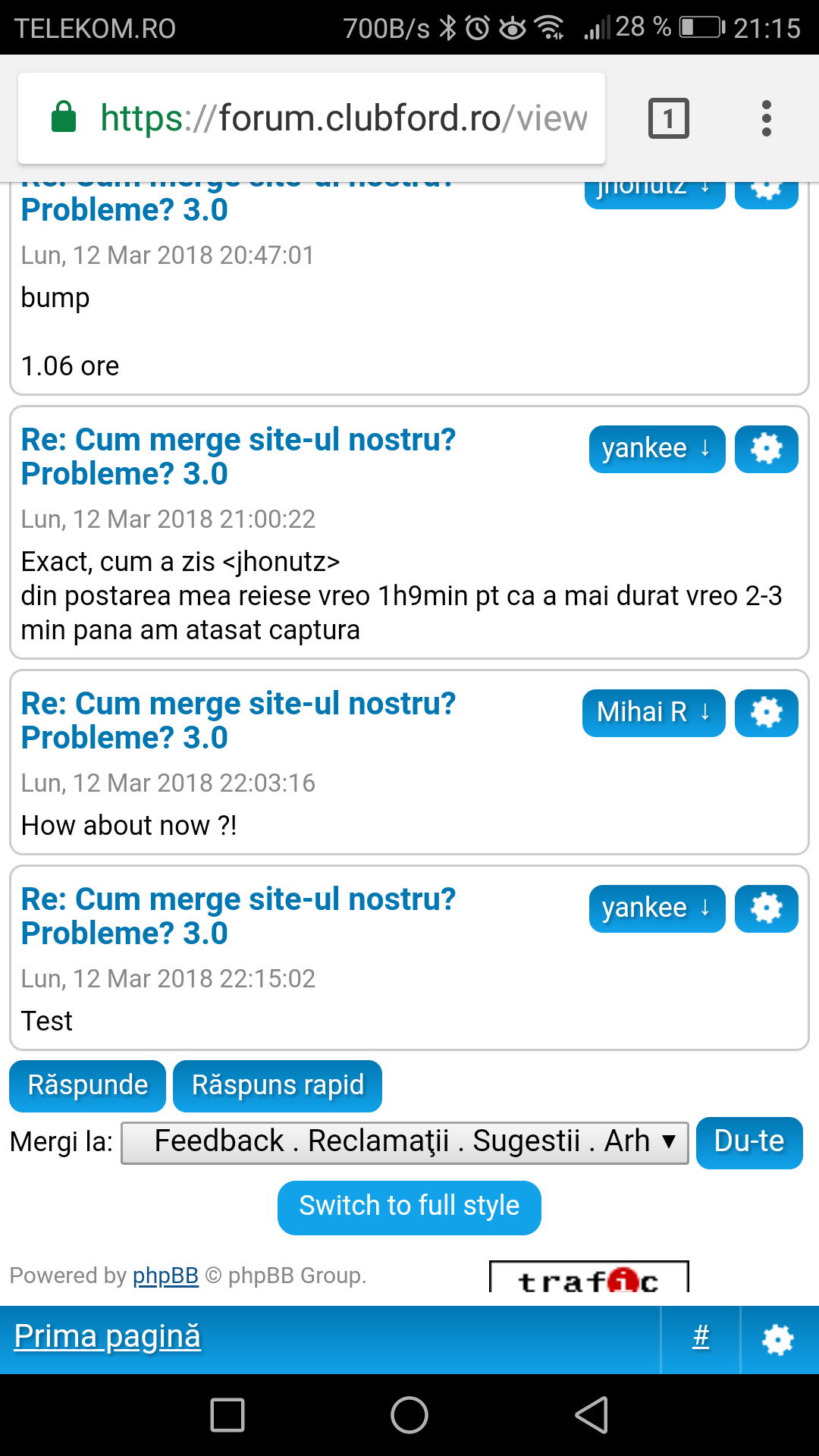The width and height of the screenshot is (819, 1456).
Task: Tap the Du-te button
Action: tap(749, 1142)
